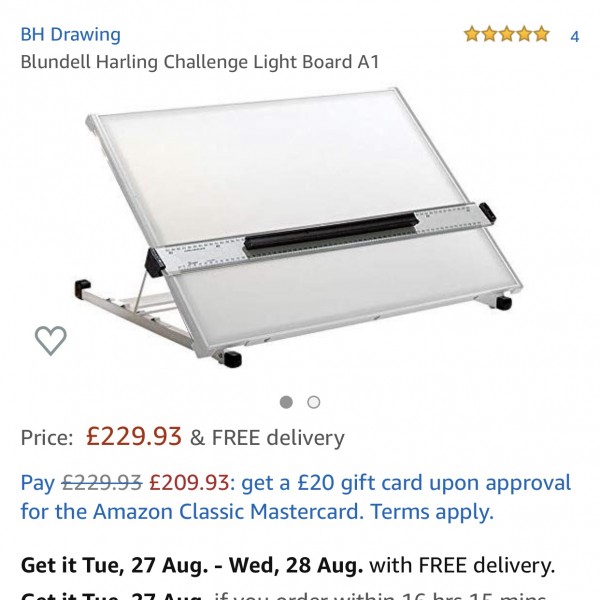Open the BH Drawing brand link
600x600 pixels.
pyautogui.click(x=71, y=34)
